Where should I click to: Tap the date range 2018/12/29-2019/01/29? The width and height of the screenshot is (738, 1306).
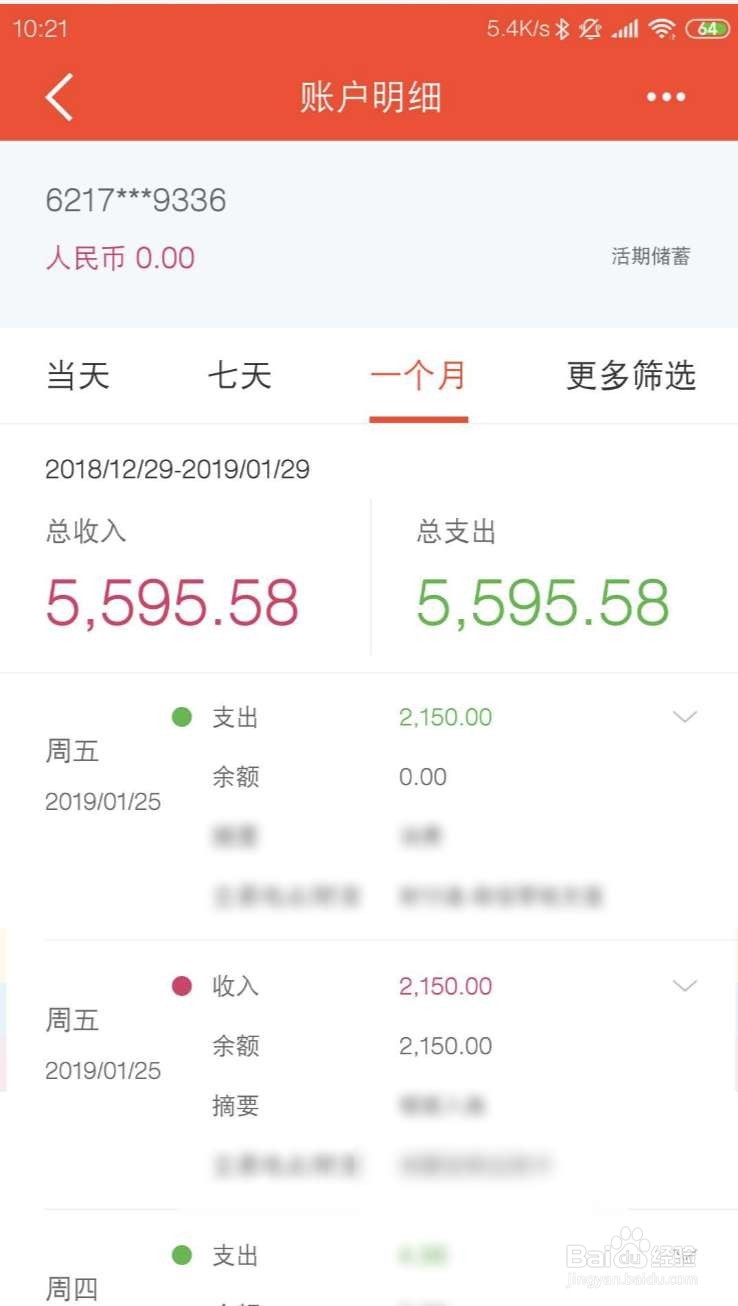(x=179, y=469)
